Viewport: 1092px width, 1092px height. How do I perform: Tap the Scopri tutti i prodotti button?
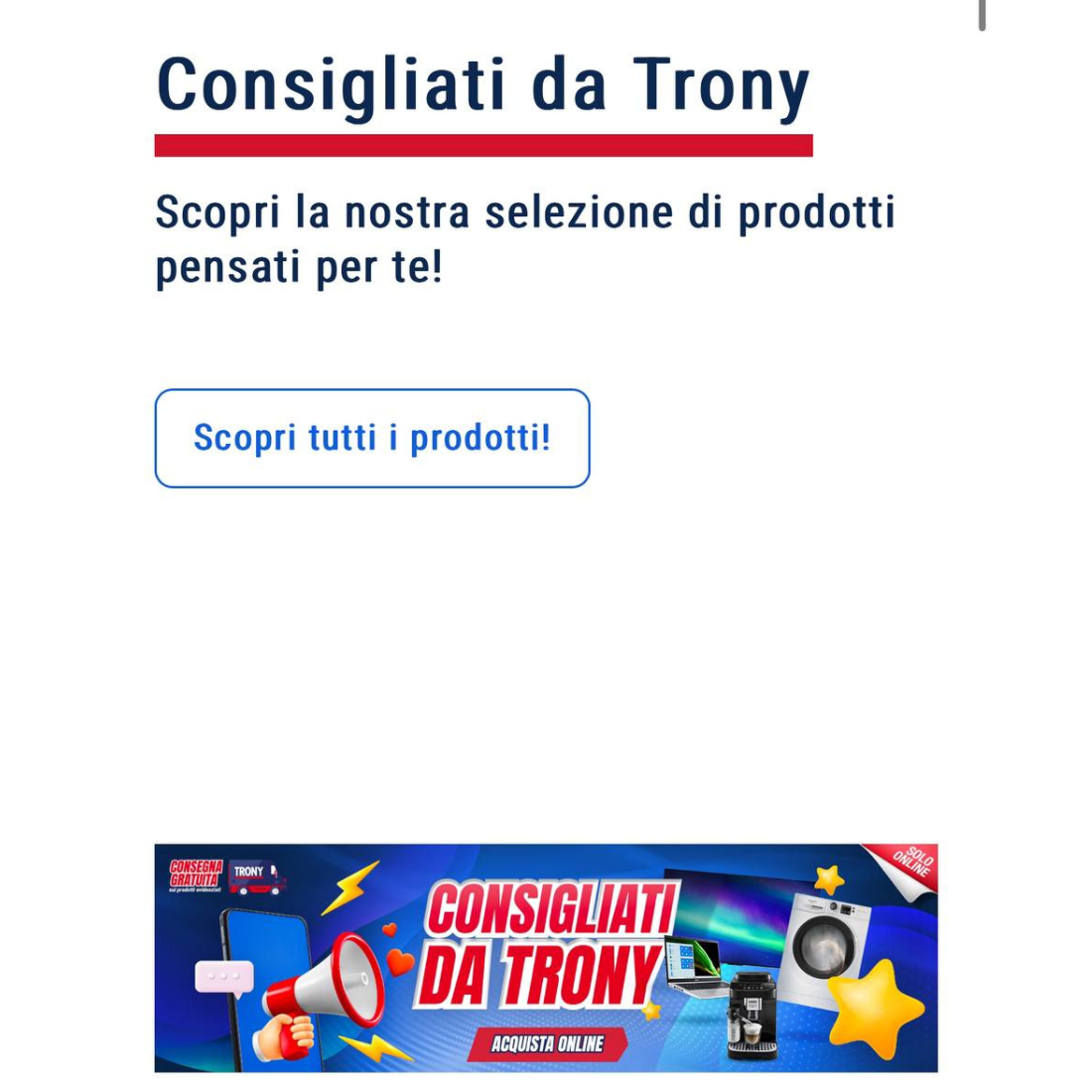372,438
